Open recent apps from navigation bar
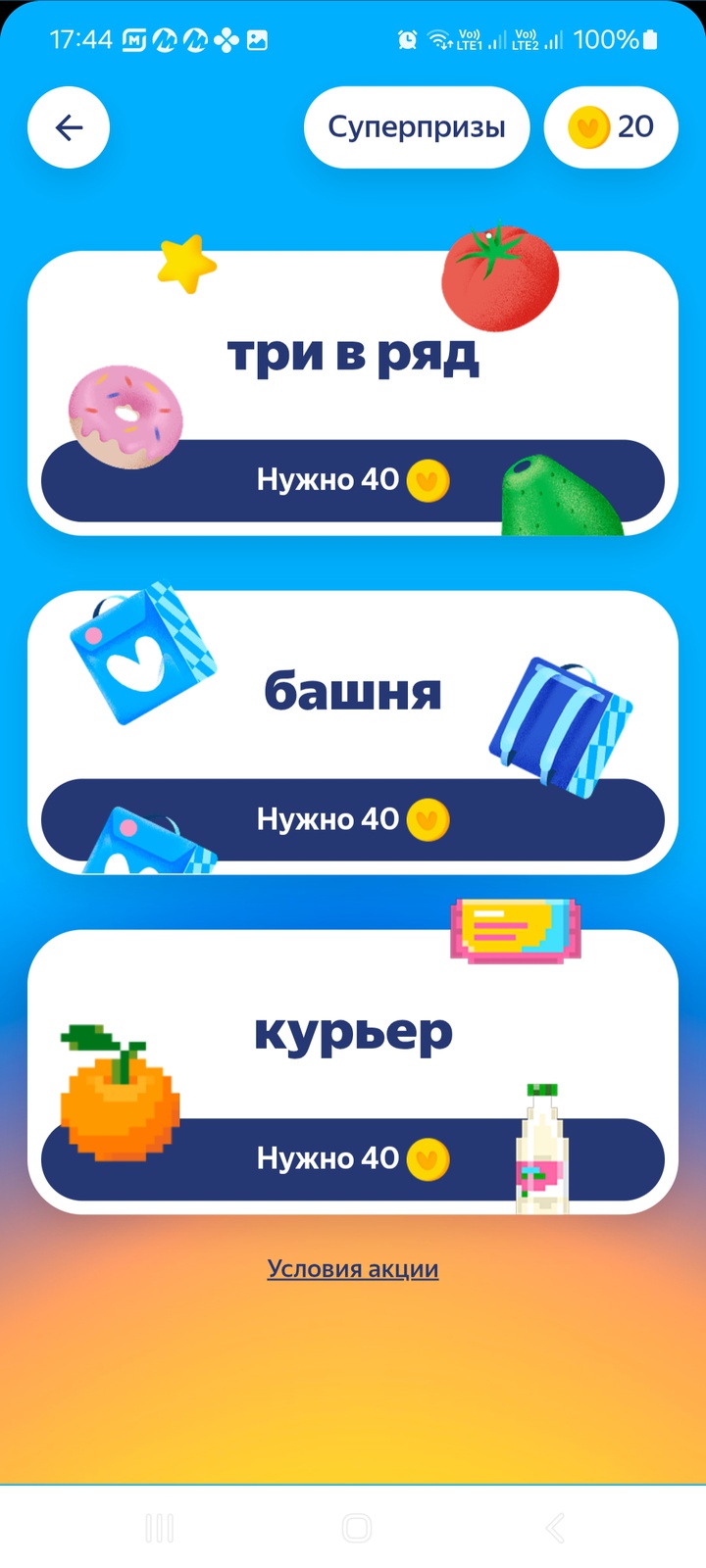706x1568 pixels. point(159,1528)
